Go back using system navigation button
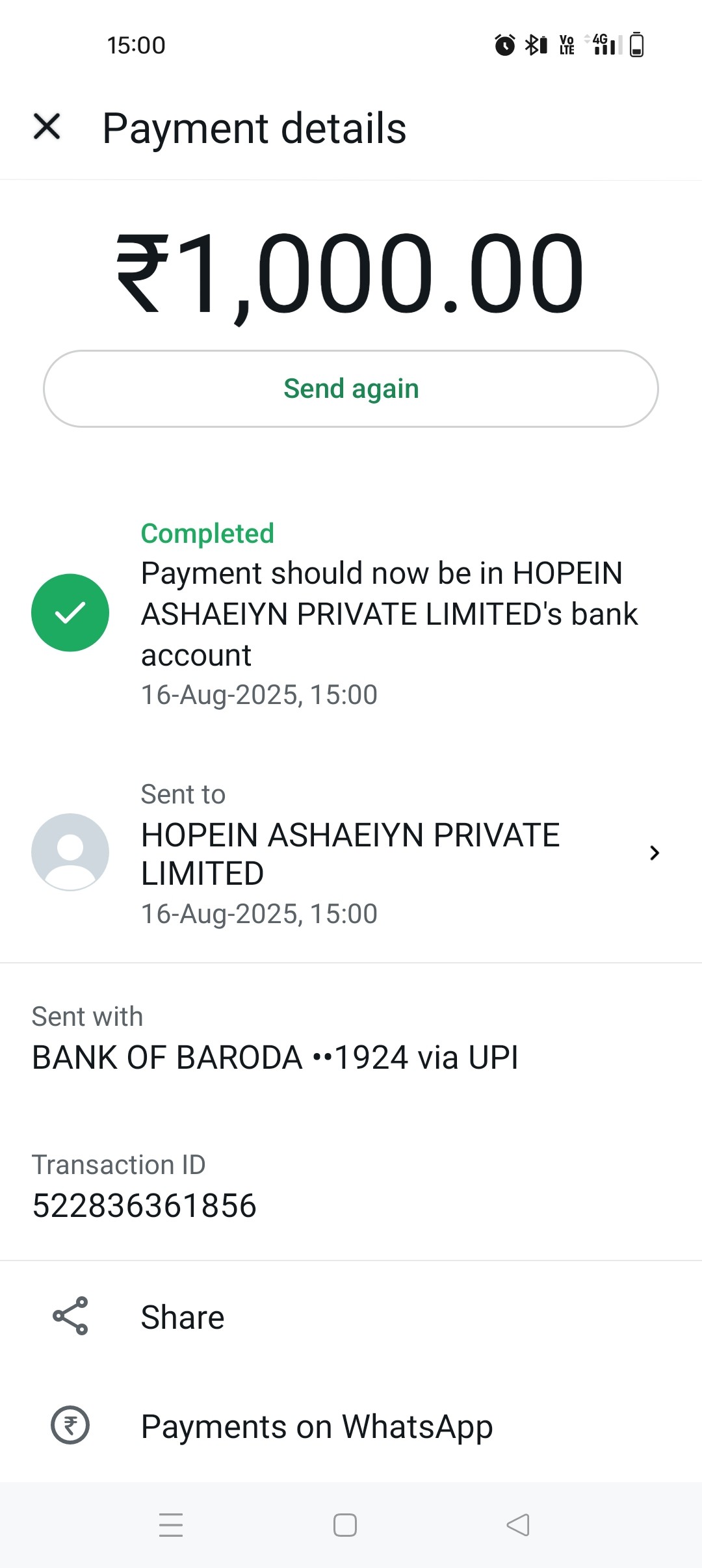This screenshot has width=702, height=1568. tap(518, 1525)
